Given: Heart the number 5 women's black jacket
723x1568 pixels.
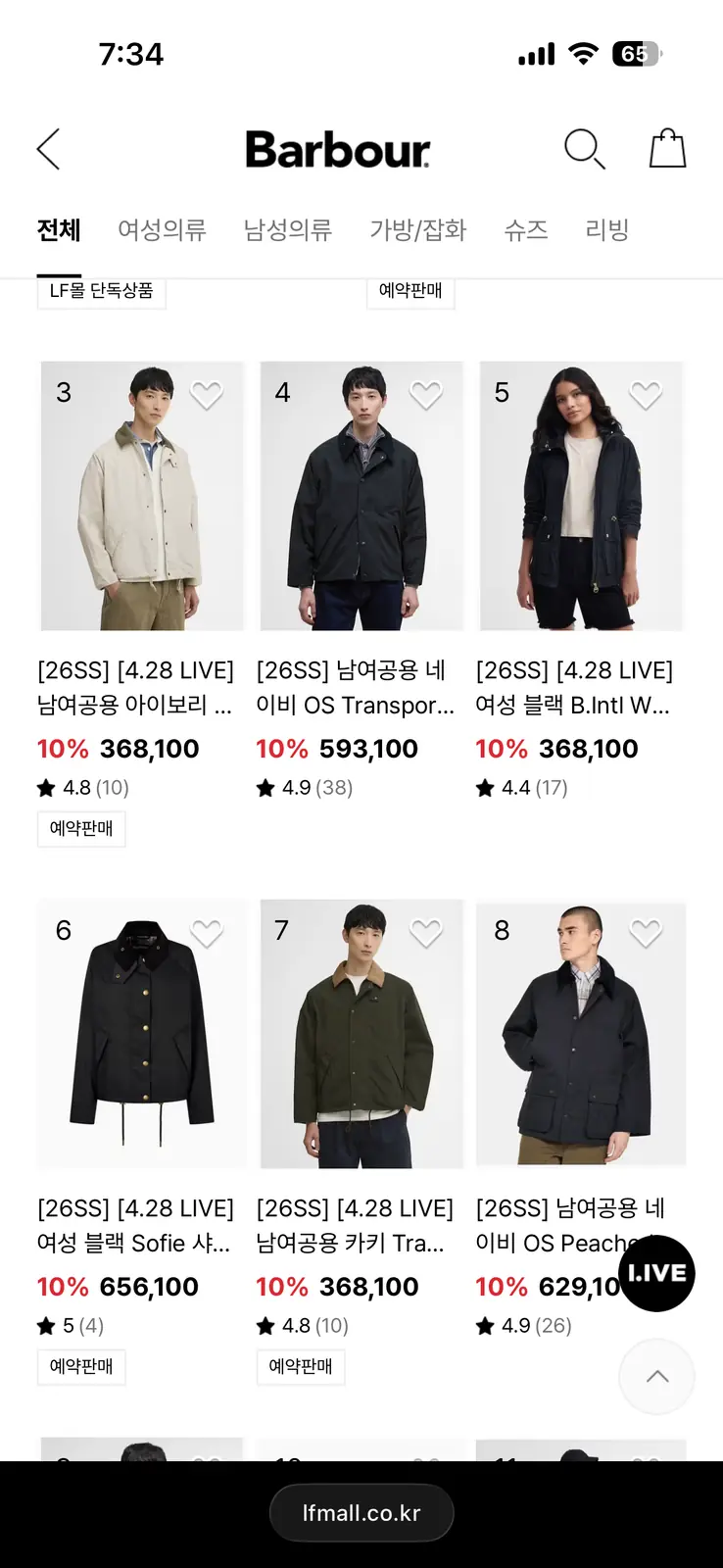Looking at the screenshot, I should (646, 396).
